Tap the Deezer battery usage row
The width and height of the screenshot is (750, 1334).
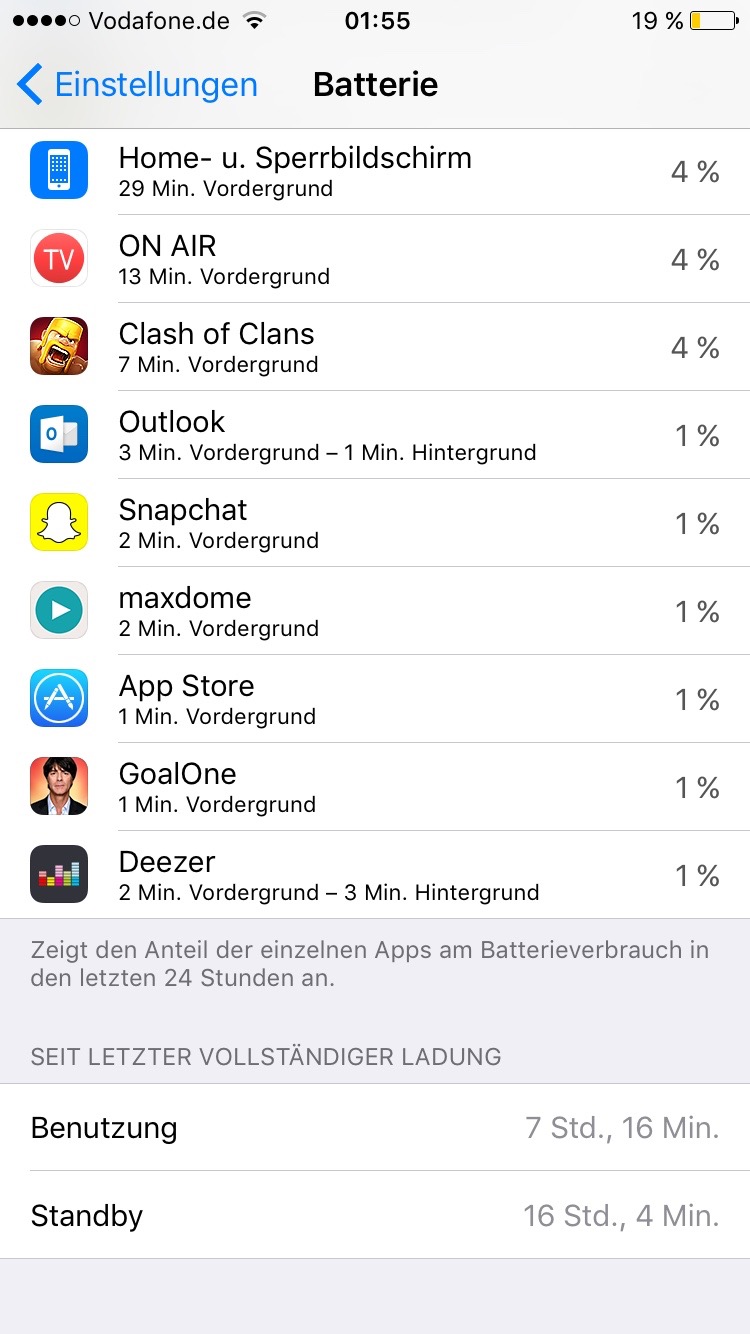pos(375,875)
